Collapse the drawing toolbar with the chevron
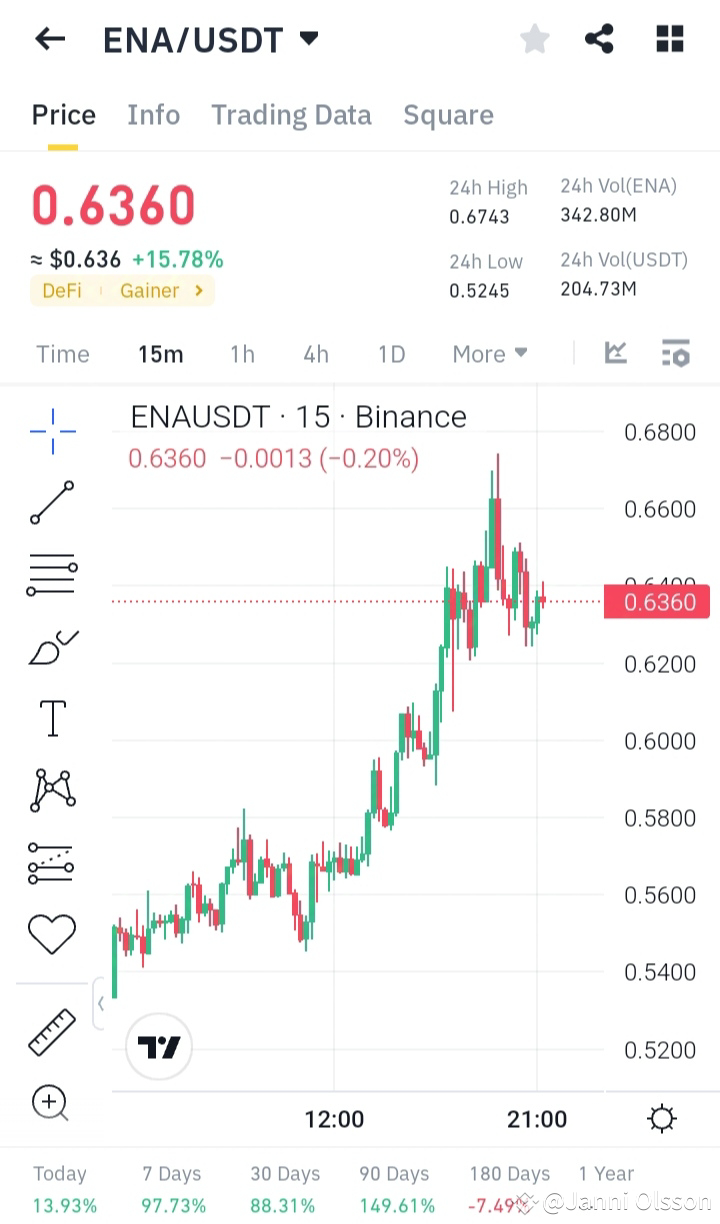 pos(100,1003)
